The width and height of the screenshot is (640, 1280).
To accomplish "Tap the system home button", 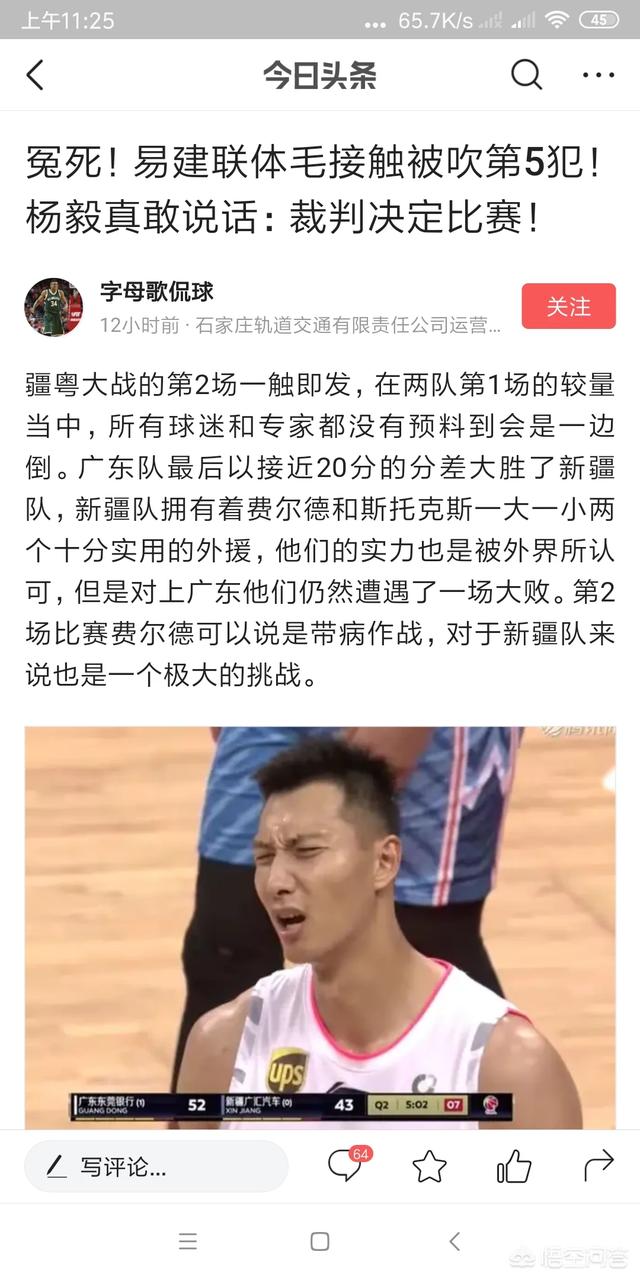I will (x=320, y=1242).
